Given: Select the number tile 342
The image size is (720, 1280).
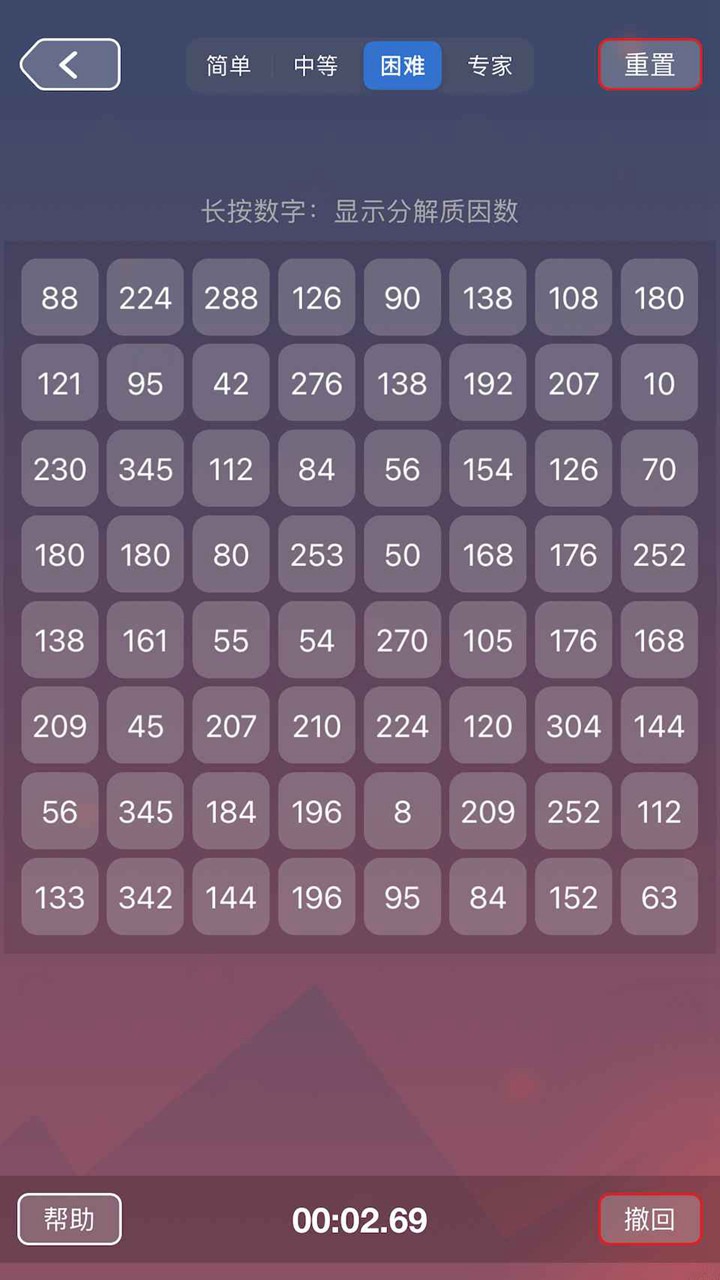Looking at the screenshot, I should (x=146, y=897).
